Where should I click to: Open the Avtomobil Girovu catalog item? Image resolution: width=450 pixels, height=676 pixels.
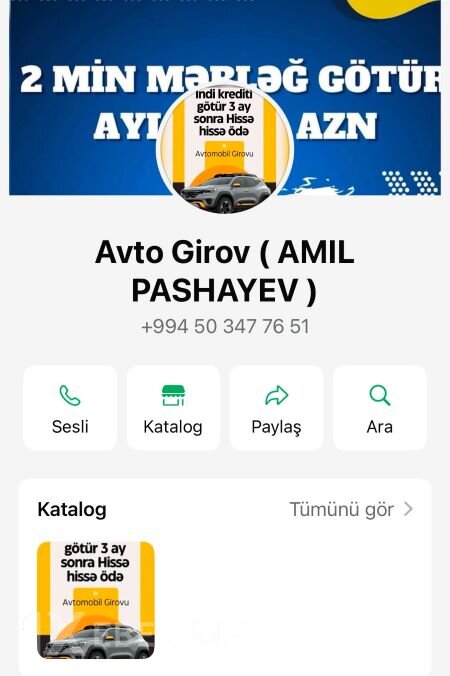point(96,600)
